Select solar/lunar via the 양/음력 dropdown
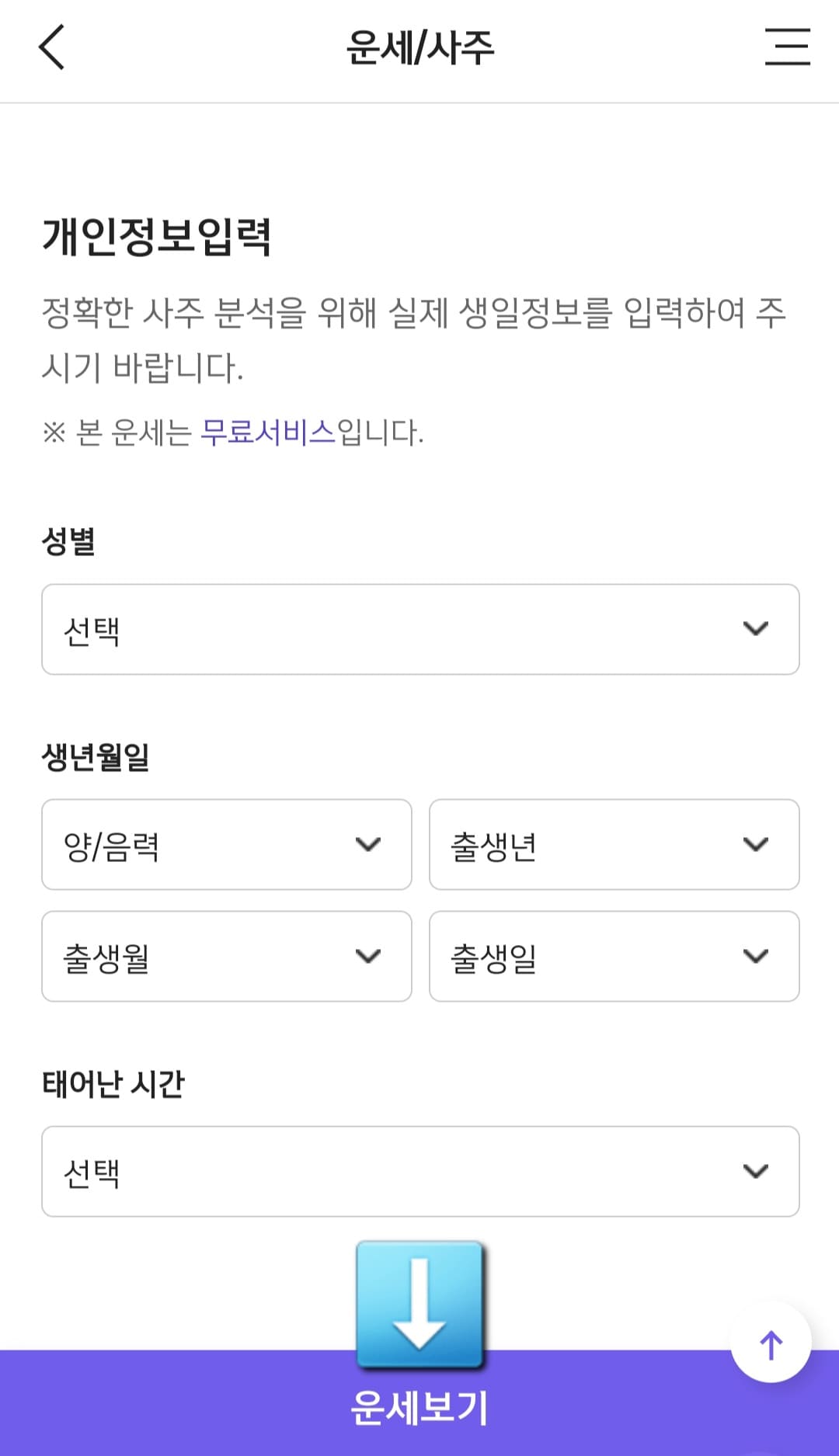 tap(227, 844)
